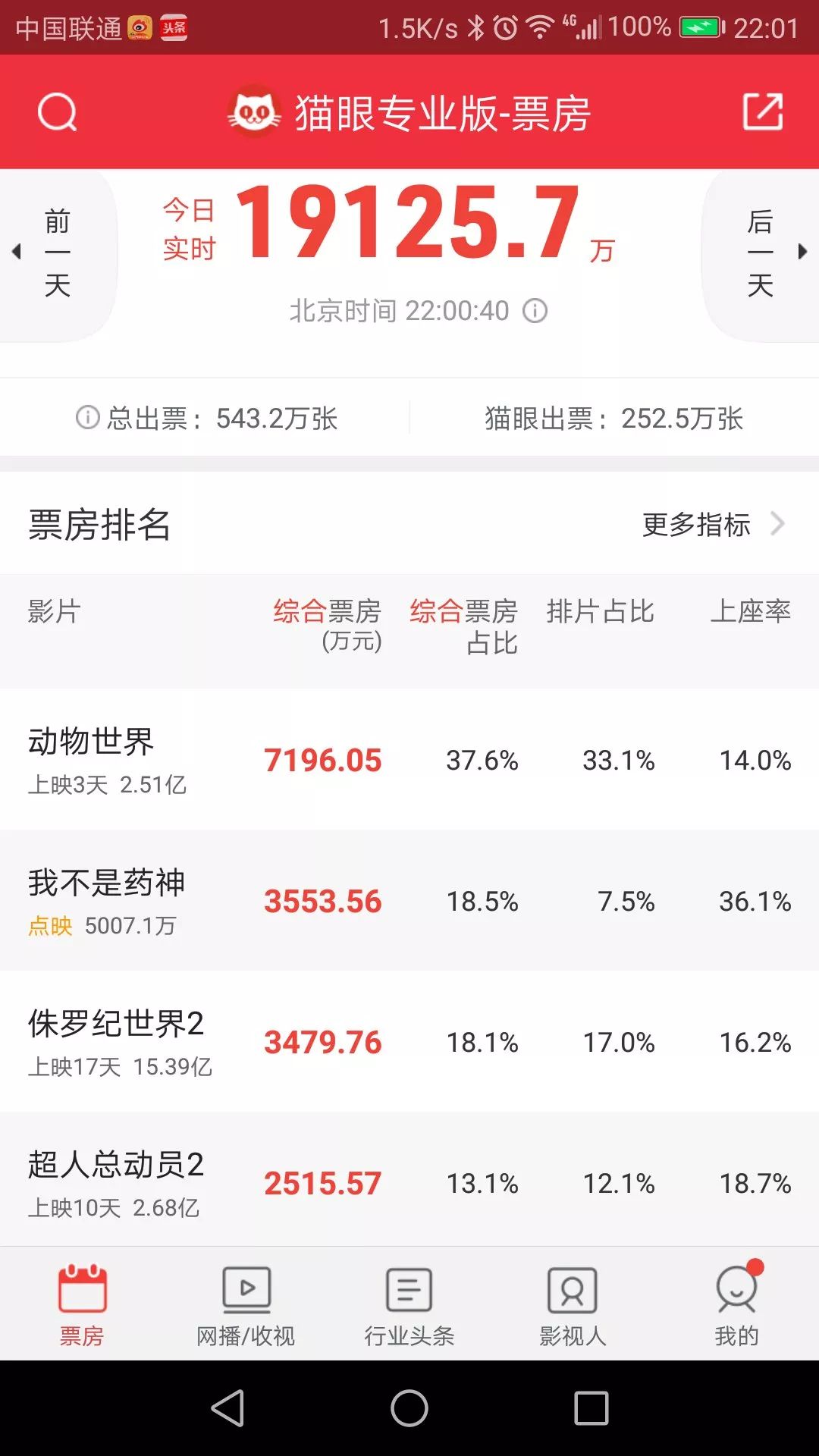819x1456 pixels.
Task: Open 更多指标 for more metrics
Action: point(711,524)
